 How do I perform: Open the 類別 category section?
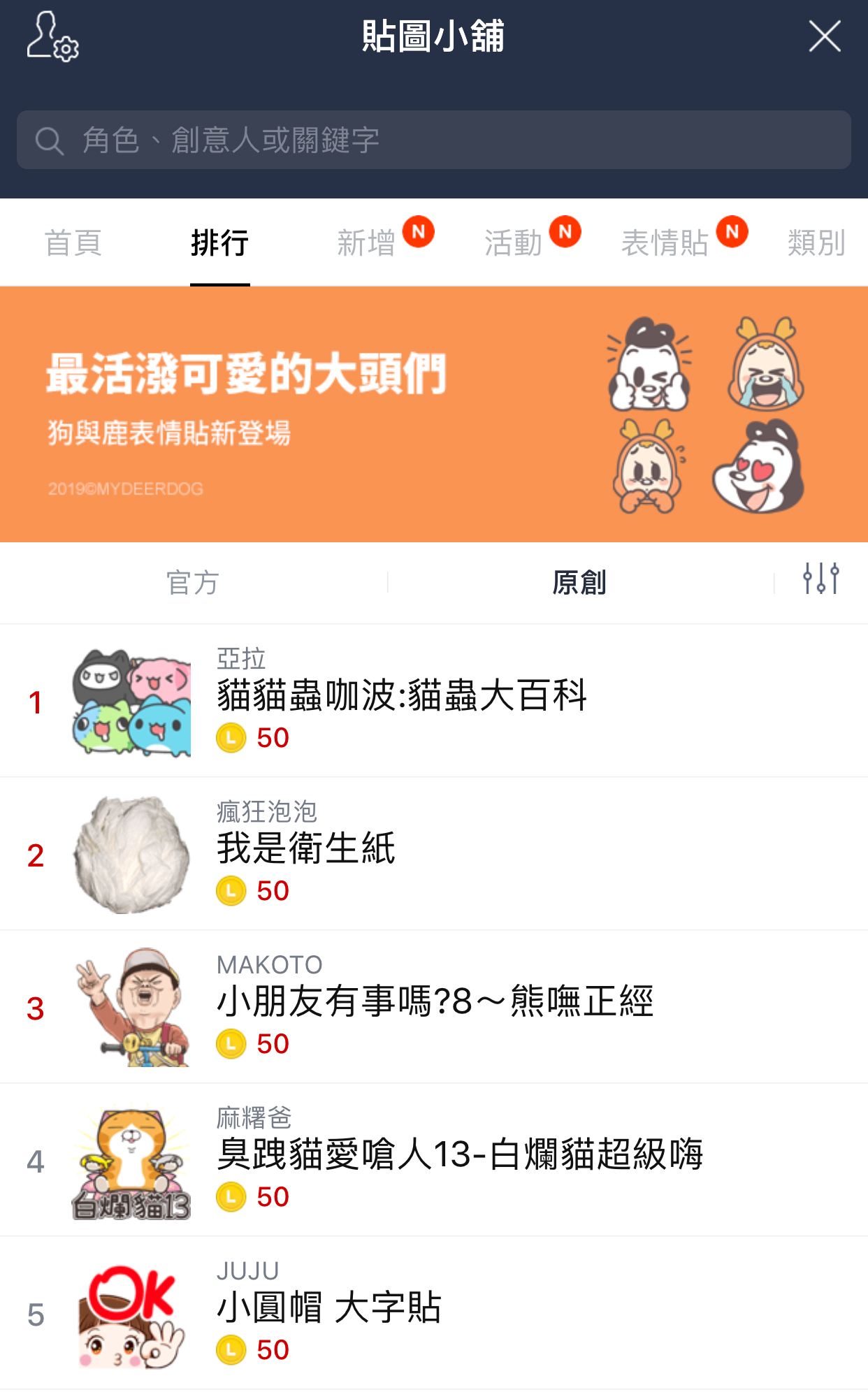816,242
